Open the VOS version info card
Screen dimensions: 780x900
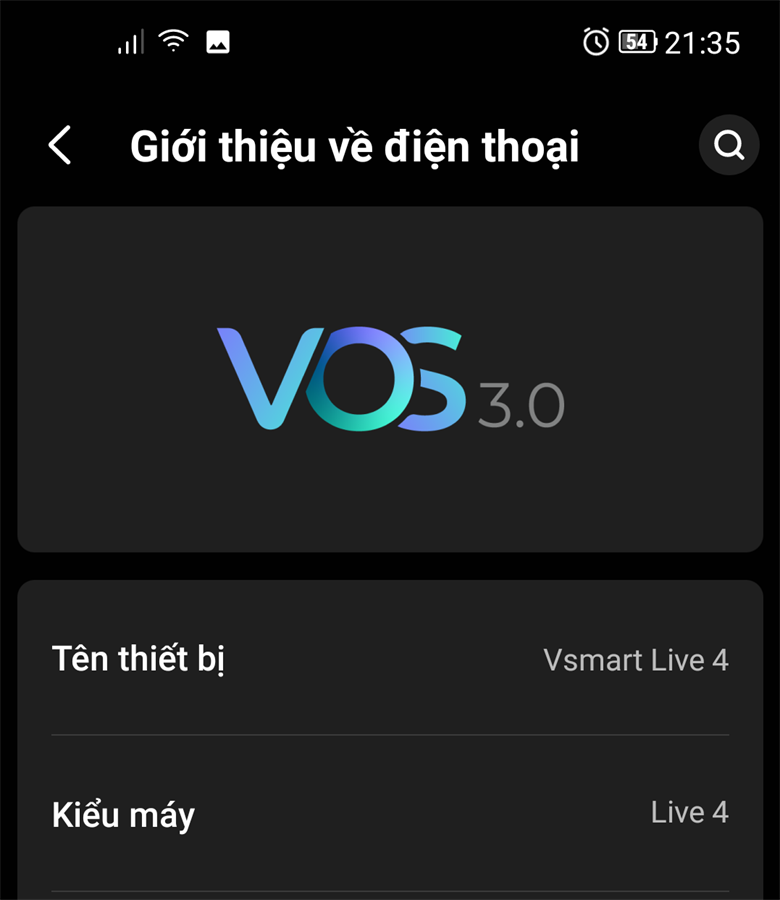click(390, 378)
